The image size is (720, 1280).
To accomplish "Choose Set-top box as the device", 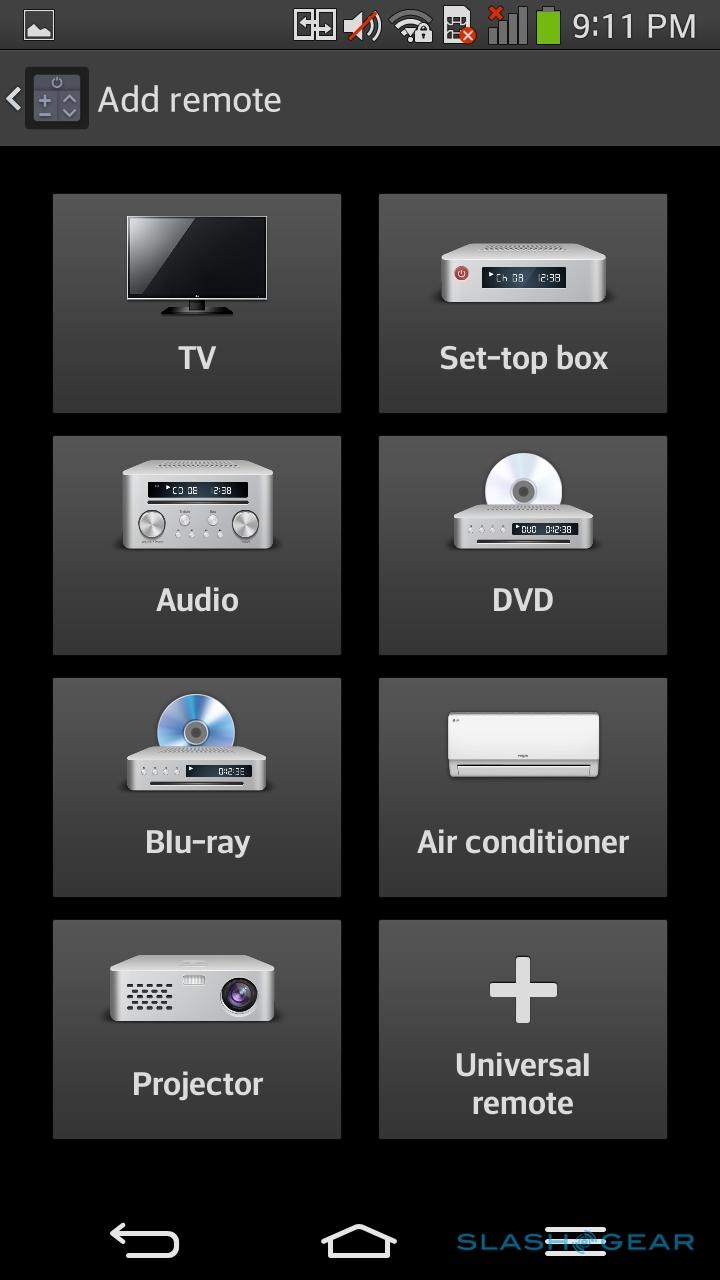I will tap(523, 303).
